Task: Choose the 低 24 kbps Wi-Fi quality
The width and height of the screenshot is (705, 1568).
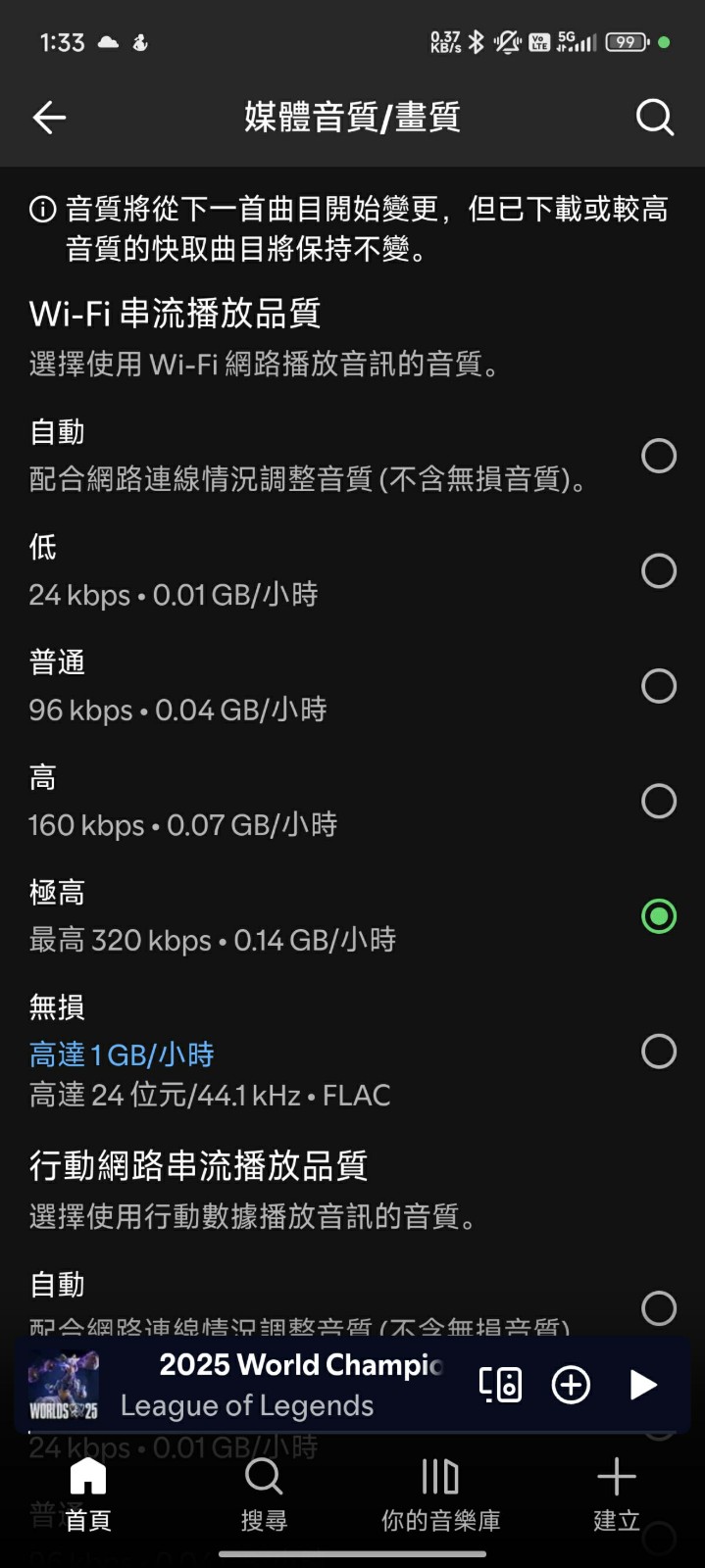Action: click(658, 570)
